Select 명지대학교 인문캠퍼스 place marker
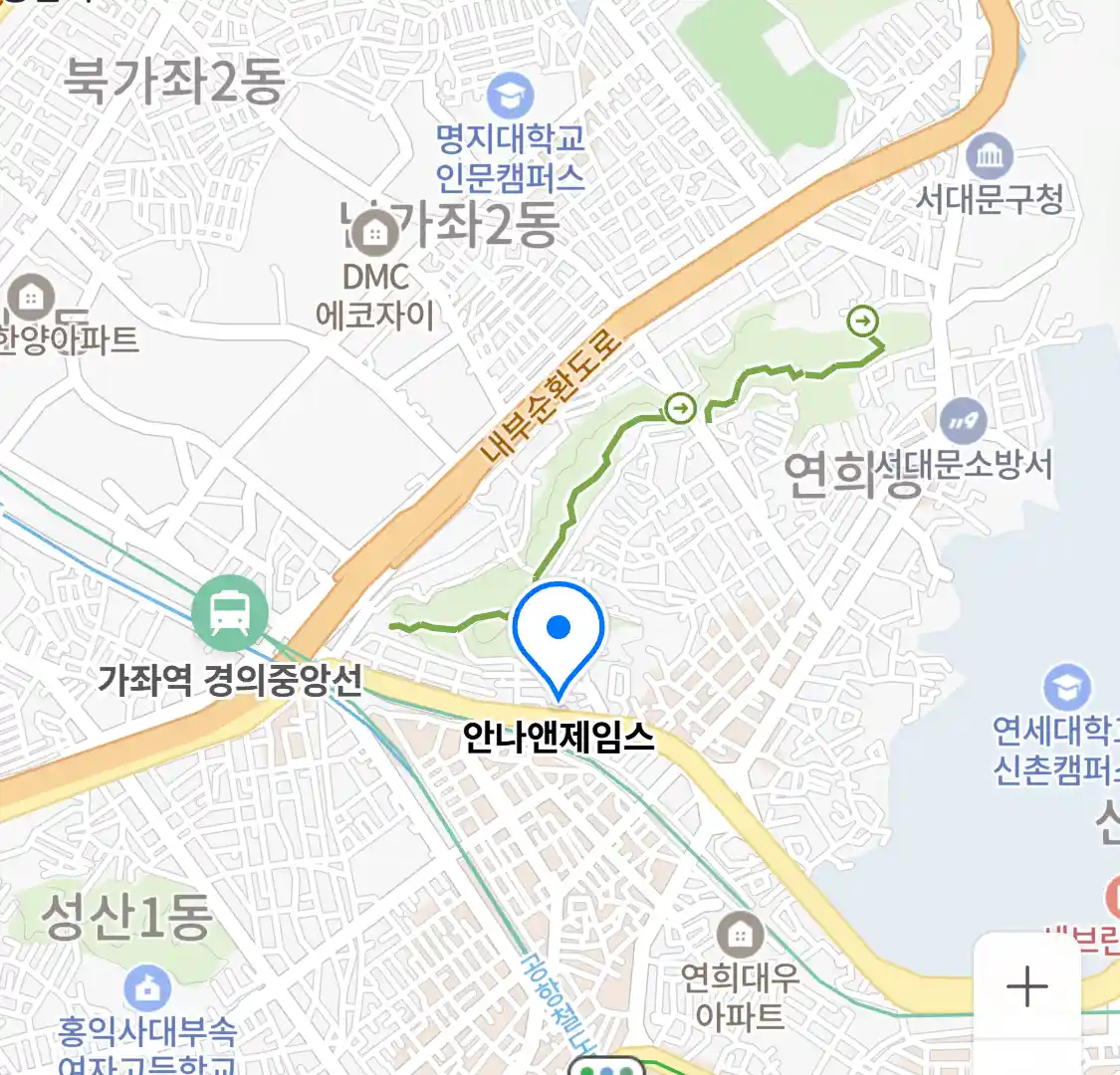 (x=511, y=98)
